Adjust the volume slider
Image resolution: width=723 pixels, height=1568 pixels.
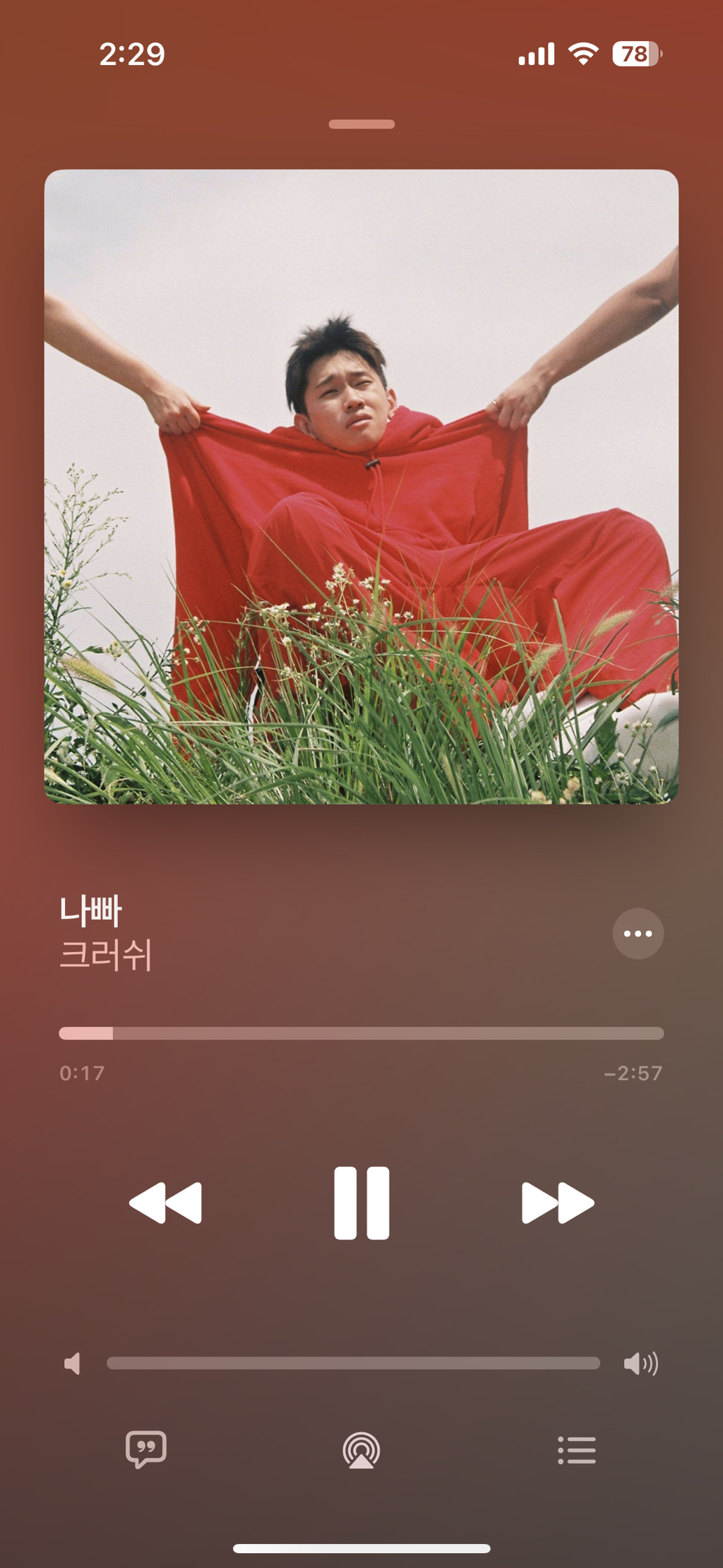tap(353, 1363)
